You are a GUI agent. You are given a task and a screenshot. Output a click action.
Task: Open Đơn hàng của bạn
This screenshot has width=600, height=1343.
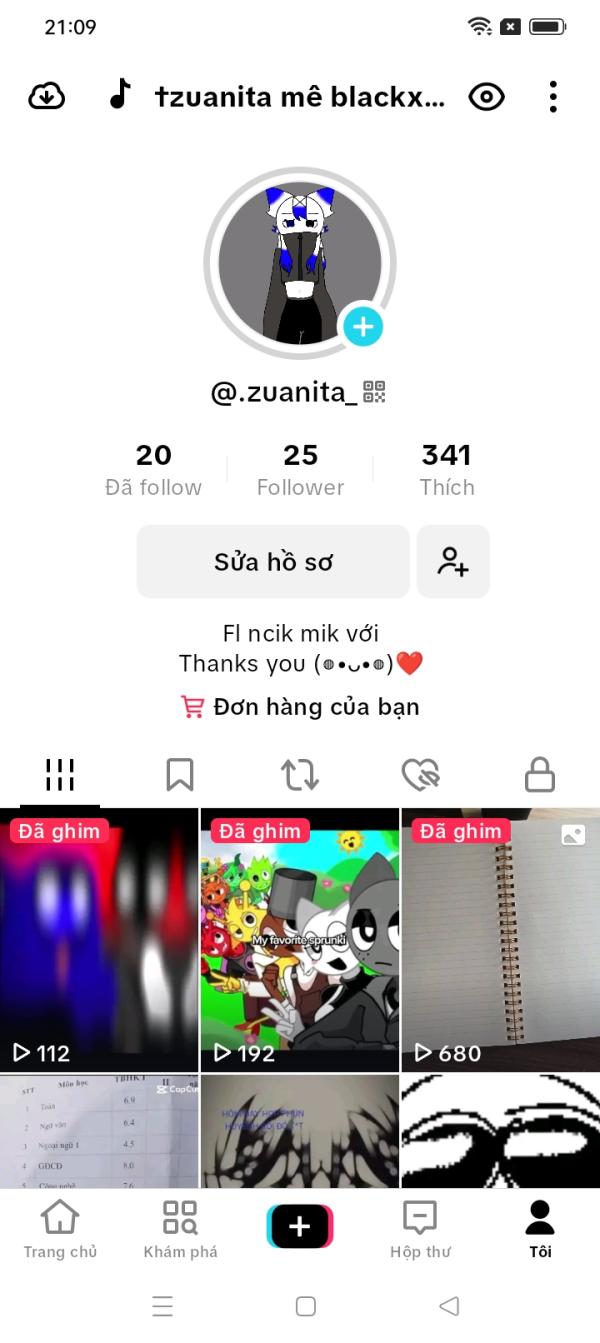(x=300, y=707)
